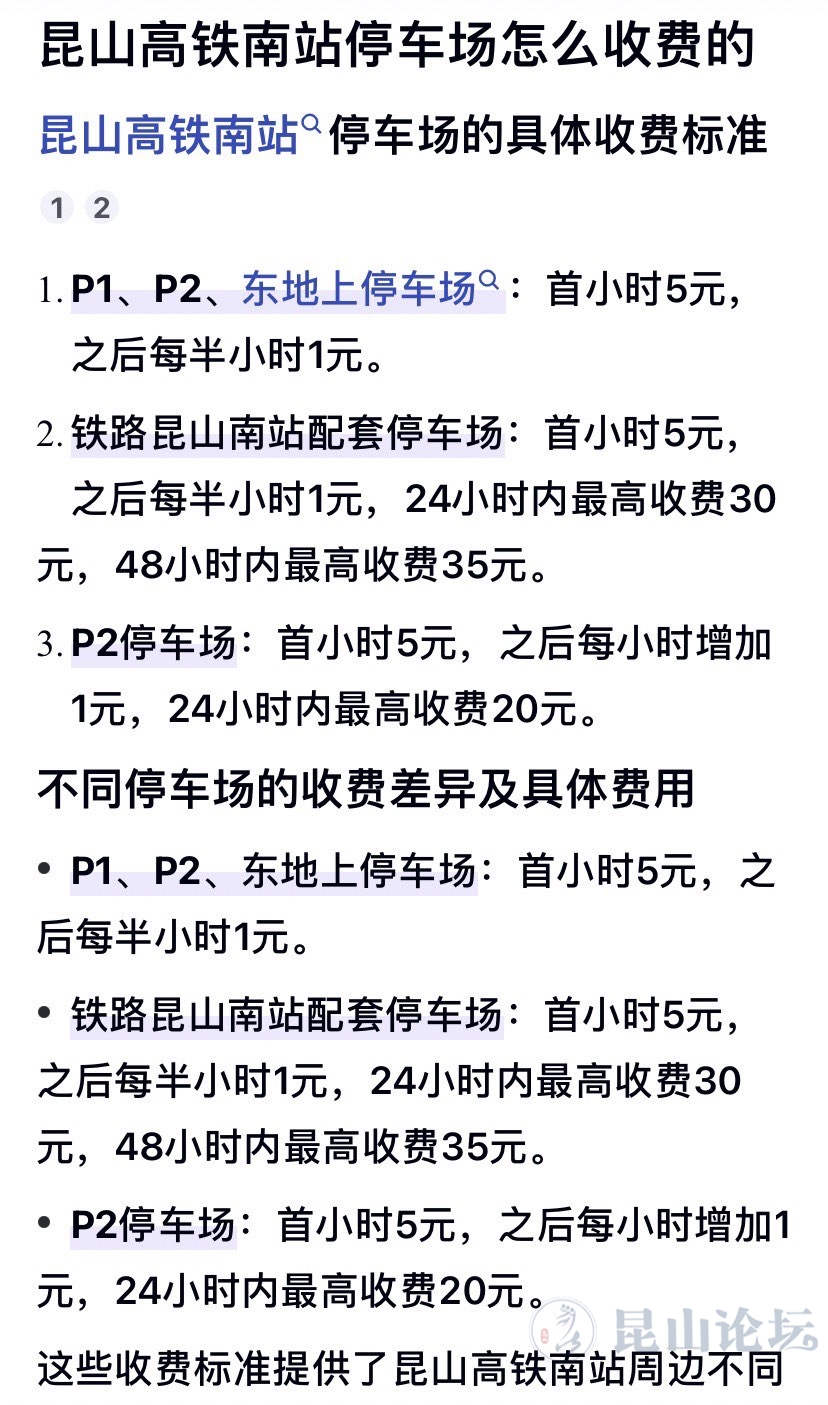Image resolution: width=828 pixels, height=1405 pixels.
Task: Open citation reference 2
Action: 101,208
